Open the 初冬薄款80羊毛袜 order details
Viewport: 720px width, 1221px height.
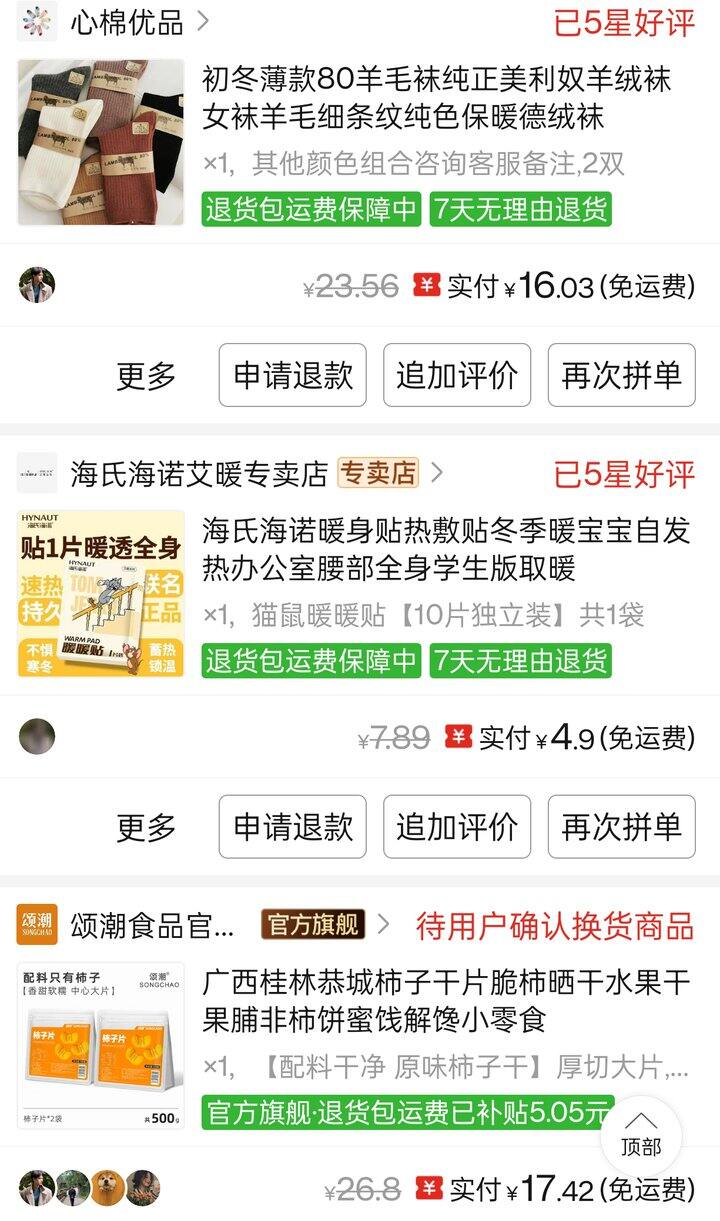pyautogui.click(x=436, y=98)
